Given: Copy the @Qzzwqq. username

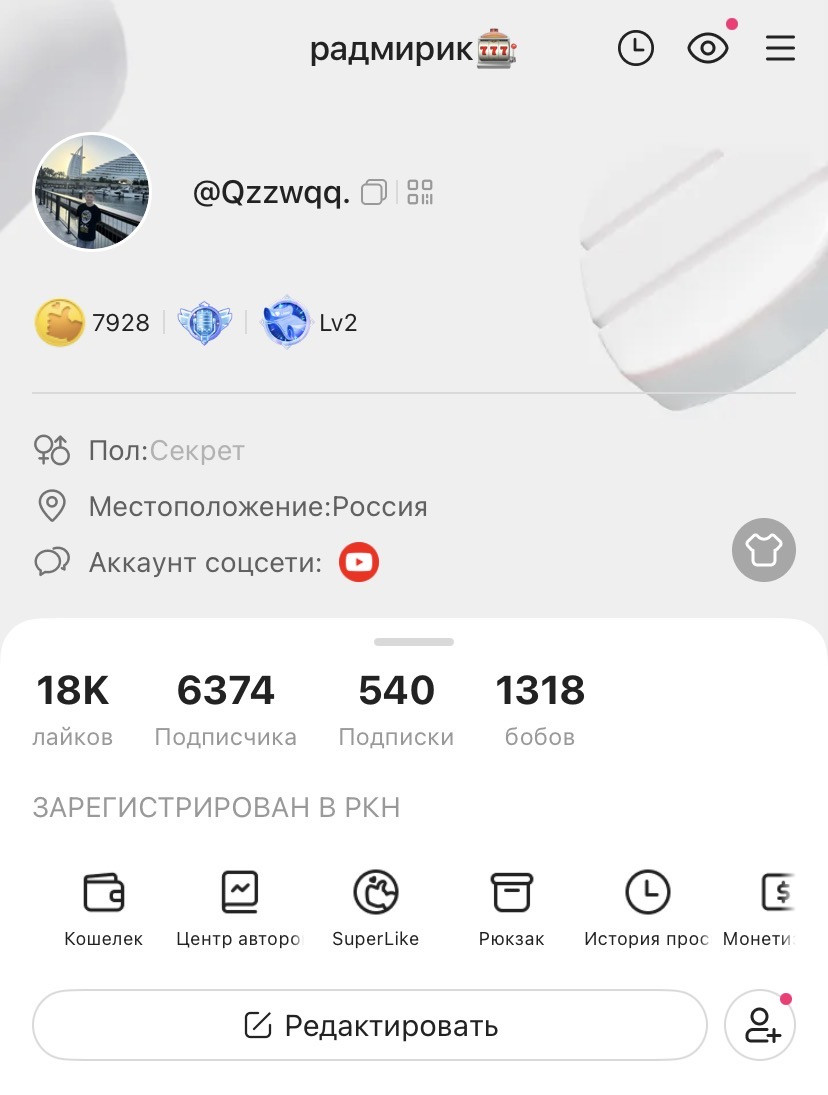Looking at the screenshot, I should pyautogui.click(x=374, y=192).
